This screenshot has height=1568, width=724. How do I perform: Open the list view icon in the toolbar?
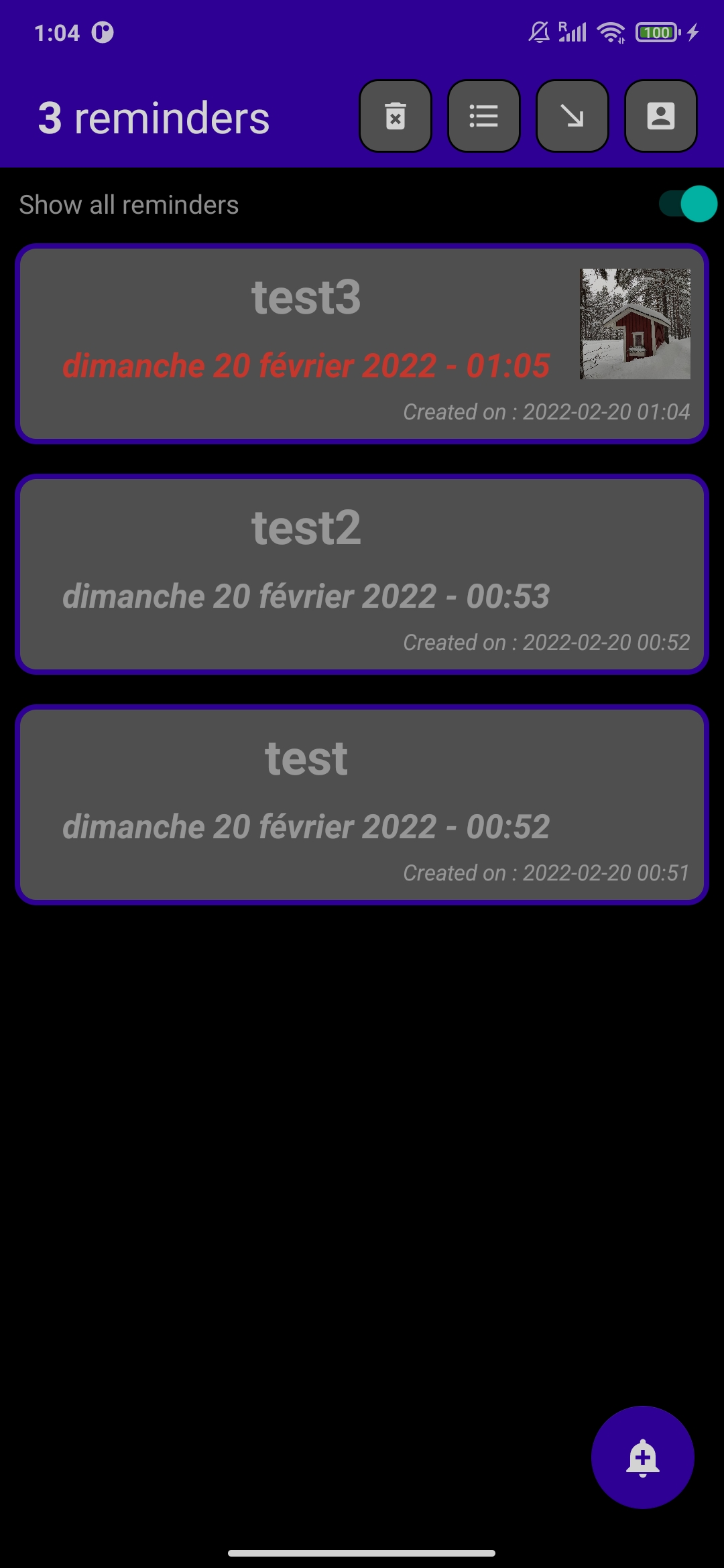point(484,116)
